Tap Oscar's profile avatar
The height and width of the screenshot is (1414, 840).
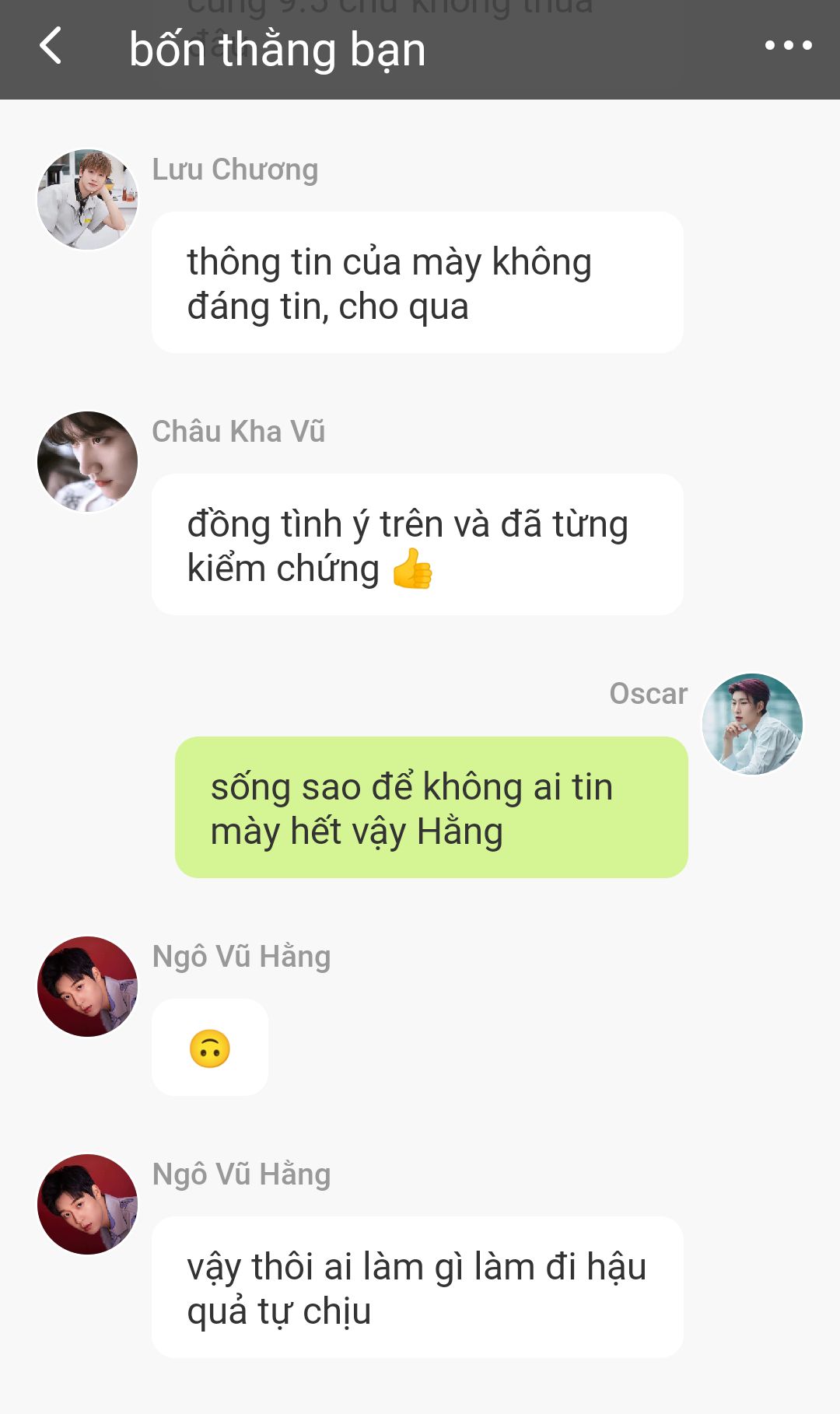click(x=752, y=724)
